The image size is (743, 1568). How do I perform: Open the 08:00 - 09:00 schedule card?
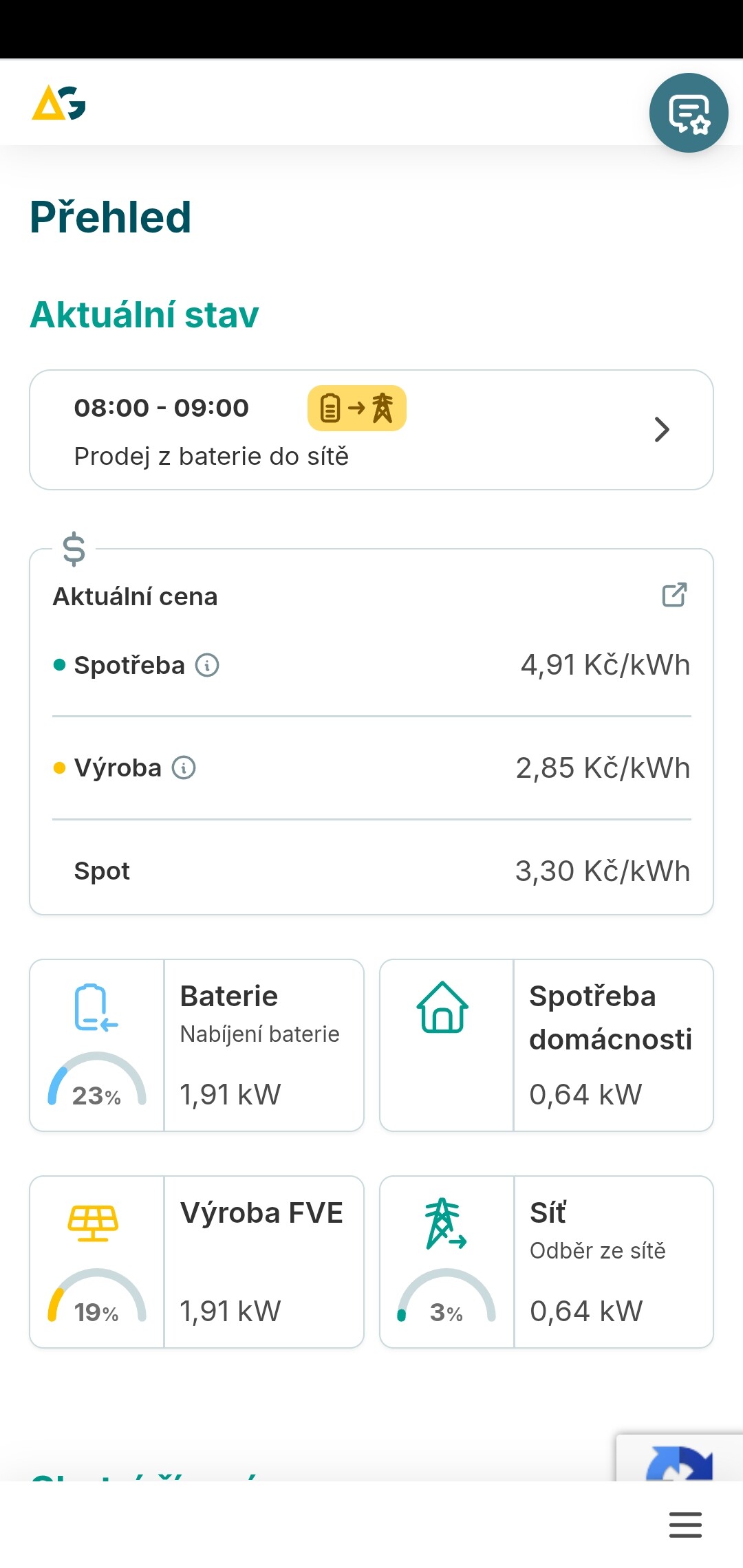tap(371, 430)
